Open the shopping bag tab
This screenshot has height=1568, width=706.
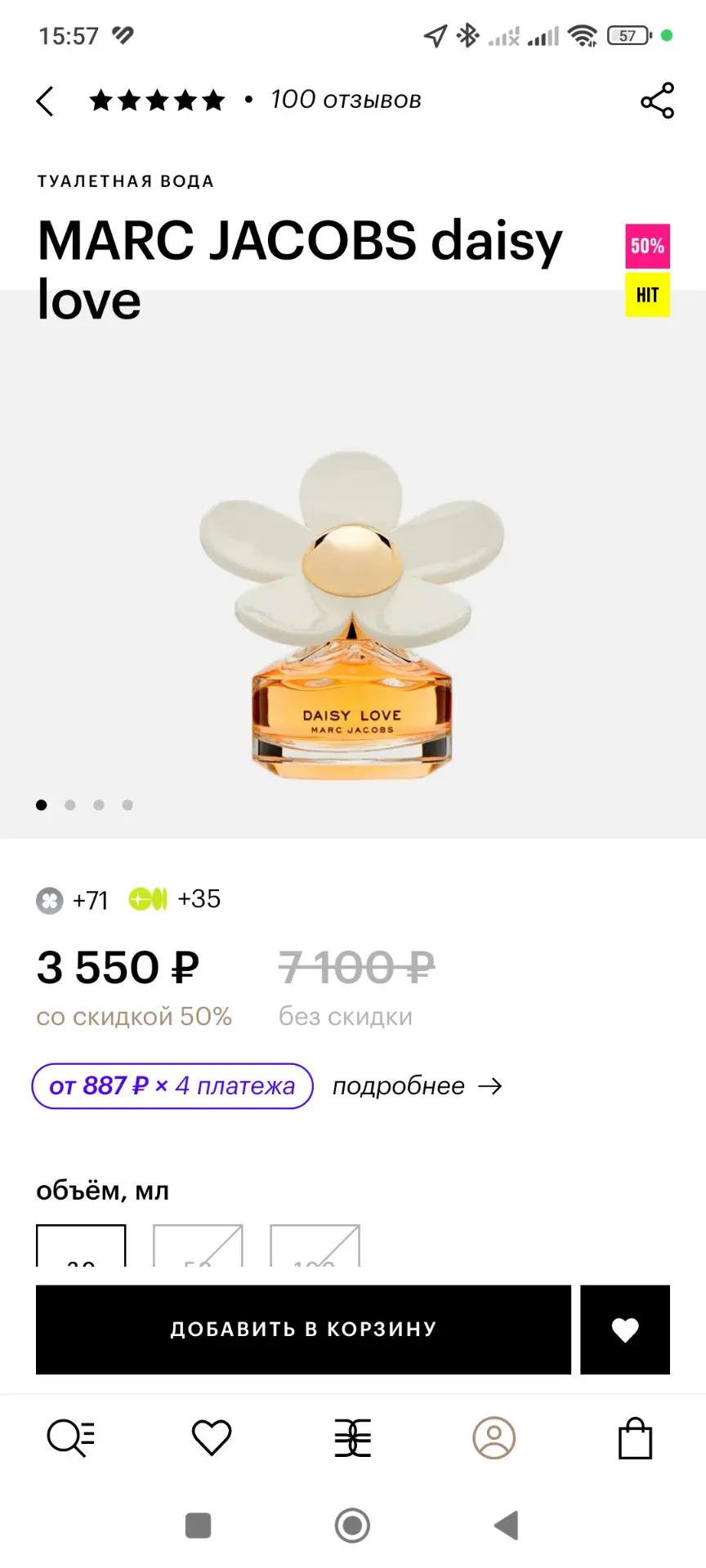tap(635, 1438)
